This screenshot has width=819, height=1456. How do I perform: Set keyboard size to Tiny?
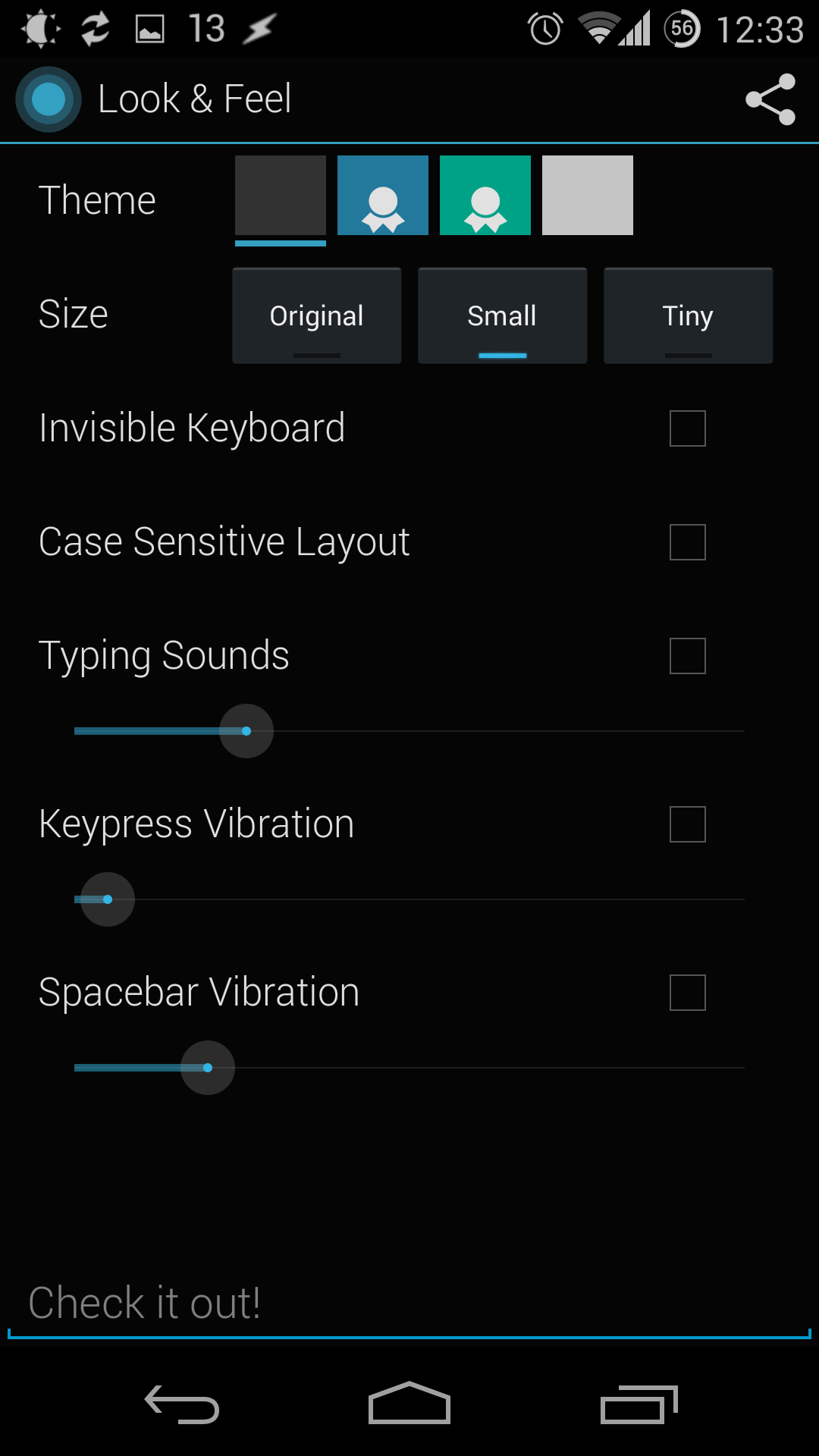coord(689,315)
